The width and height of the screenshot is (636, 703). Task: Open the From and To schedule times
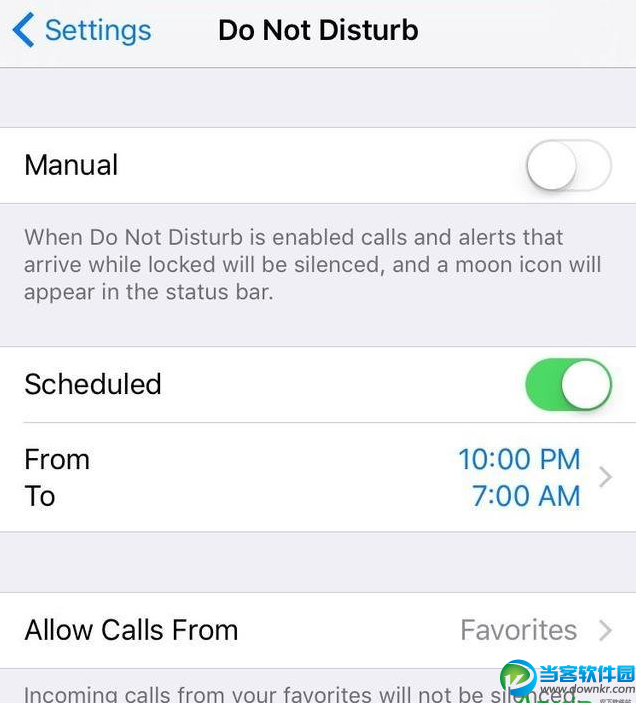coord(318,478)
